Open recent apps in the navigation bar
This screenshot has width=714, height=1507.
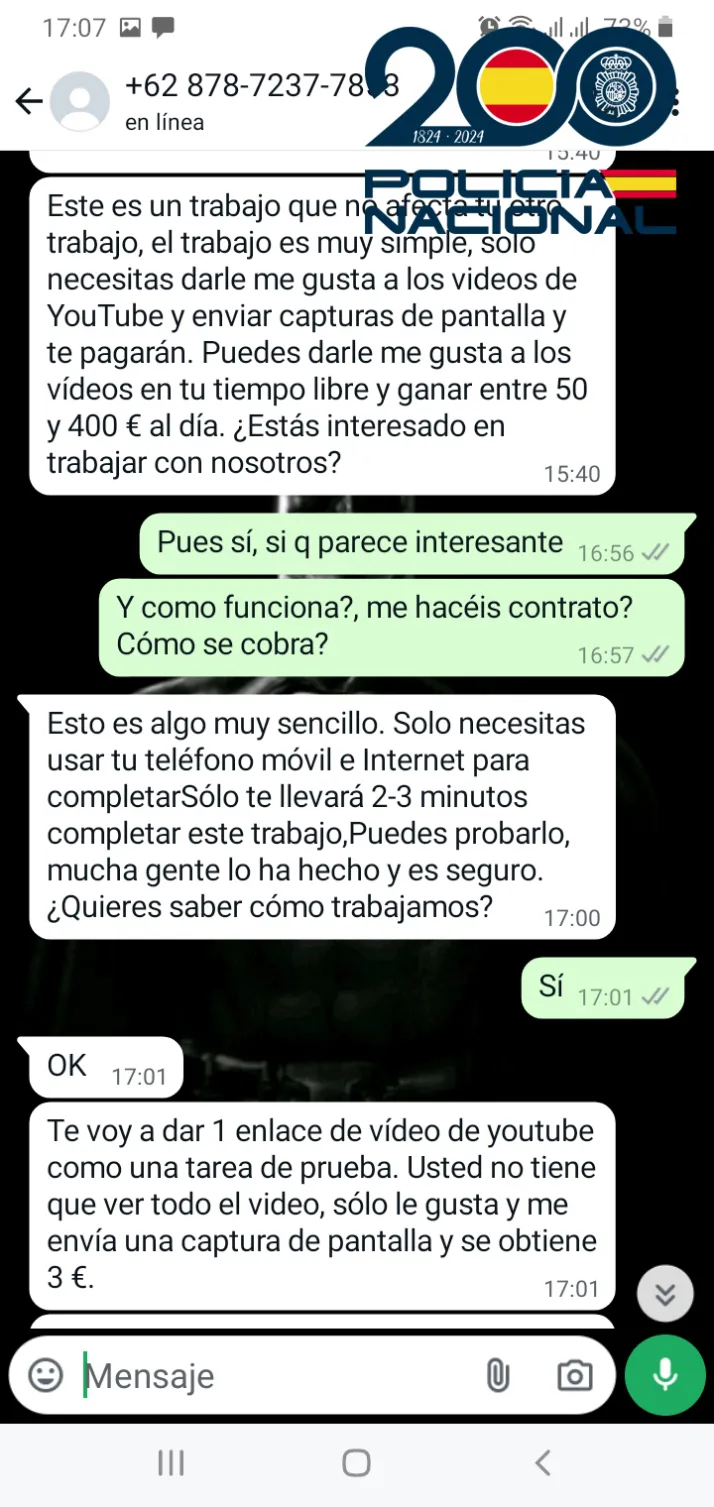171,1463
